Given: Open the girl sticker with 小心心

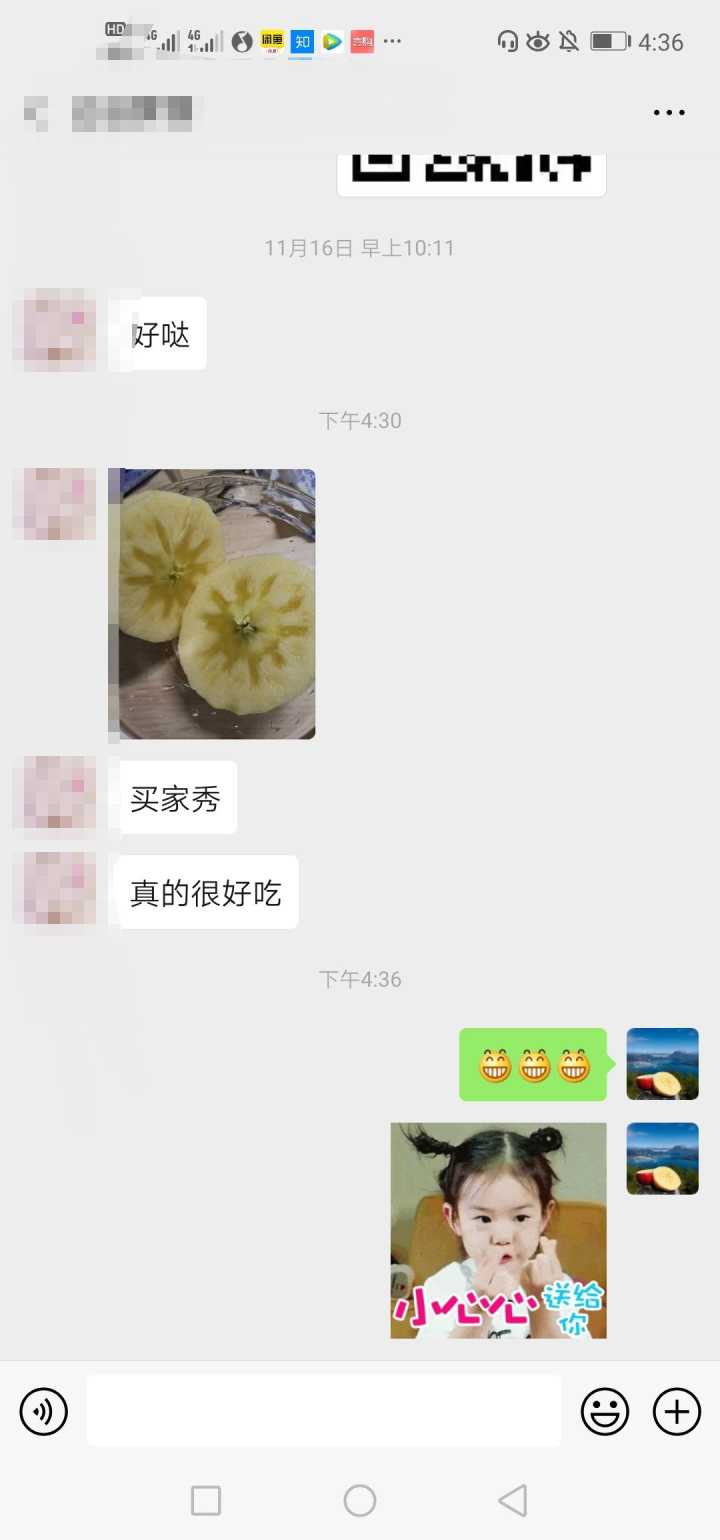Looking at the screenshot, I should click(x=498, y=1230).
